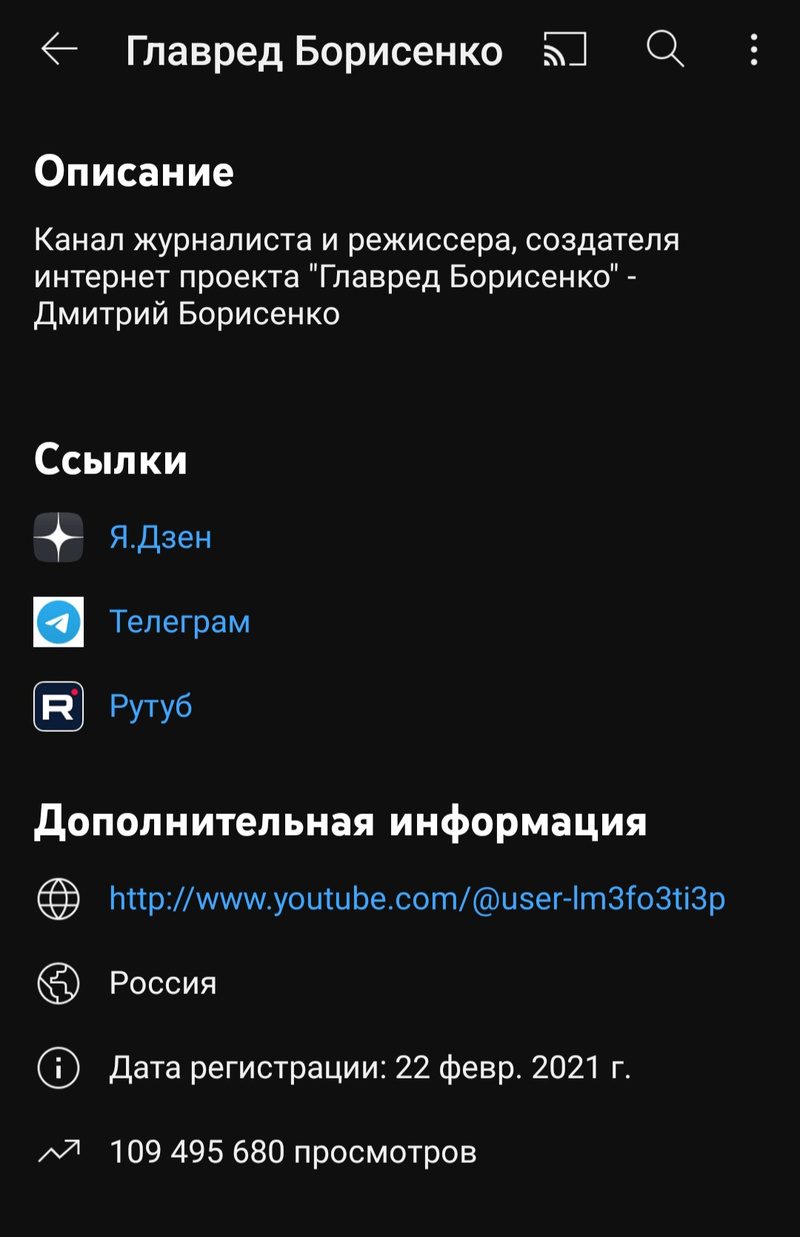Open the Я.Дзен link
The image size is (800, 1237).
tap(160, 538)
